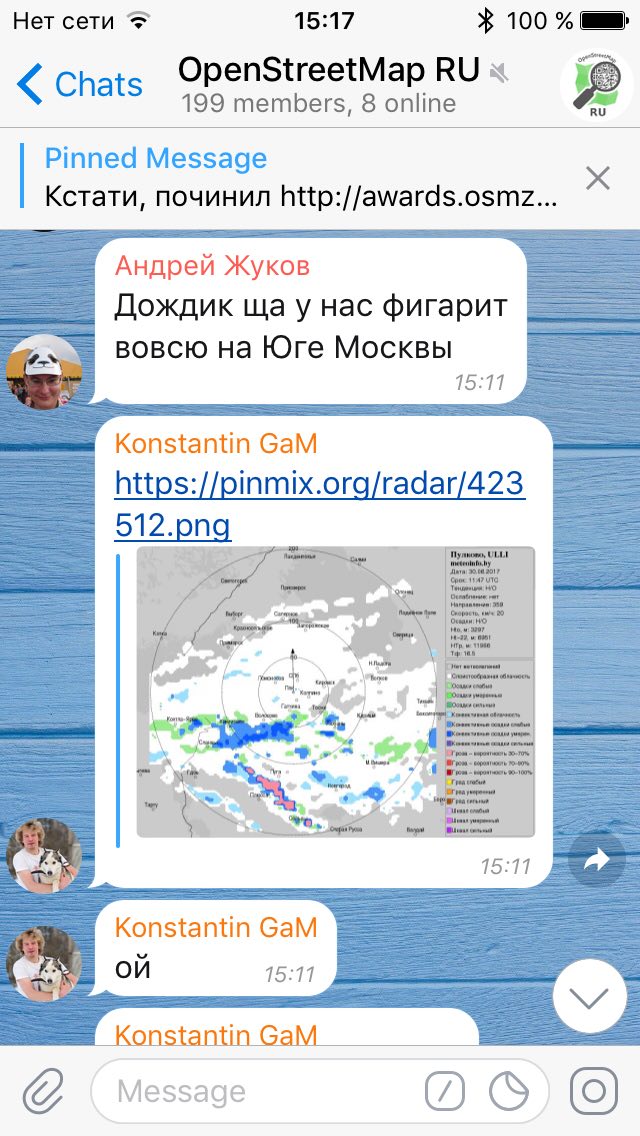Forward the radar message via share arrow
Image resolution: width=640 pixels, height=1136 pixels.
[x=597, y=860]
